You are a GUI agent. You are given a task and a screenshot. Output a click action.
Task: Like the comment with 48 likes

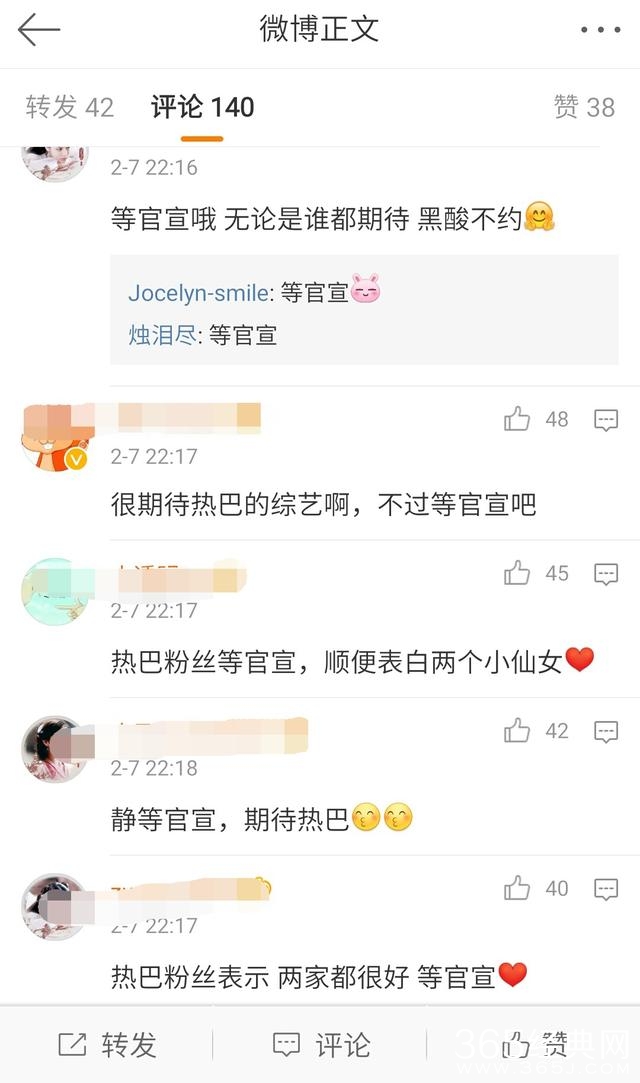coord(517,419)
